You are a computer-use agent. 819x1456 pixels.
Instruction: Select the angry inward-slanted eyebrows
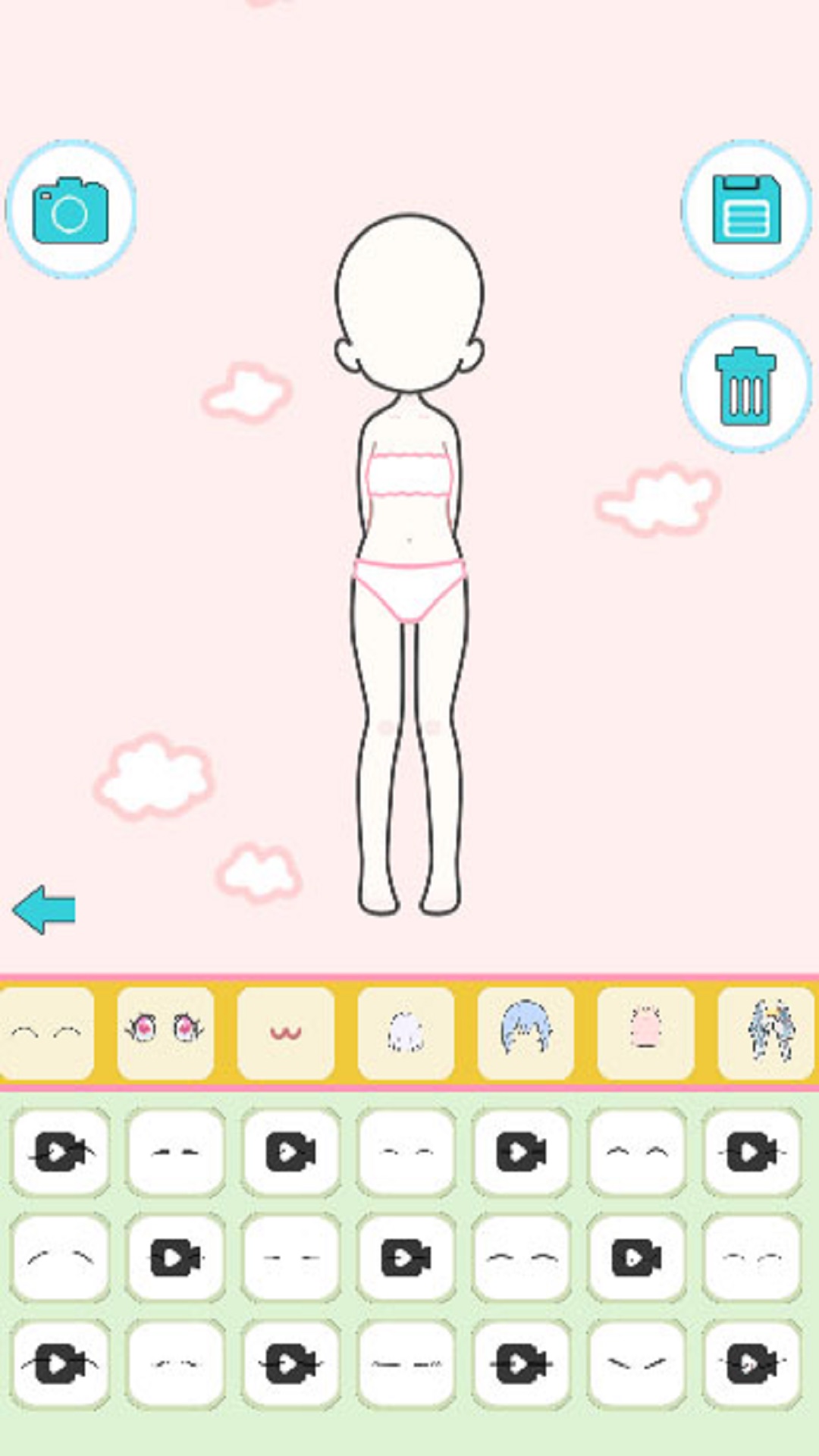pyautogui.click(x=636, y=1363)
